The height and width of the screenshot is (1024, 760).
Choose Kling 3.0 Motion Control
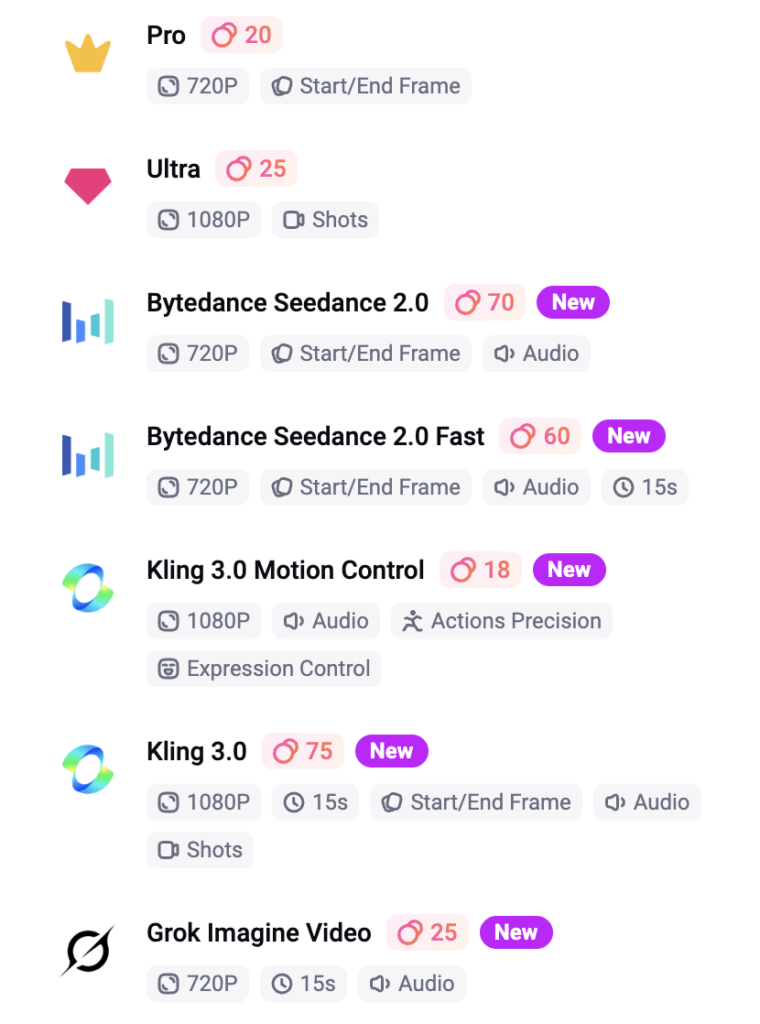click(285, 570)
